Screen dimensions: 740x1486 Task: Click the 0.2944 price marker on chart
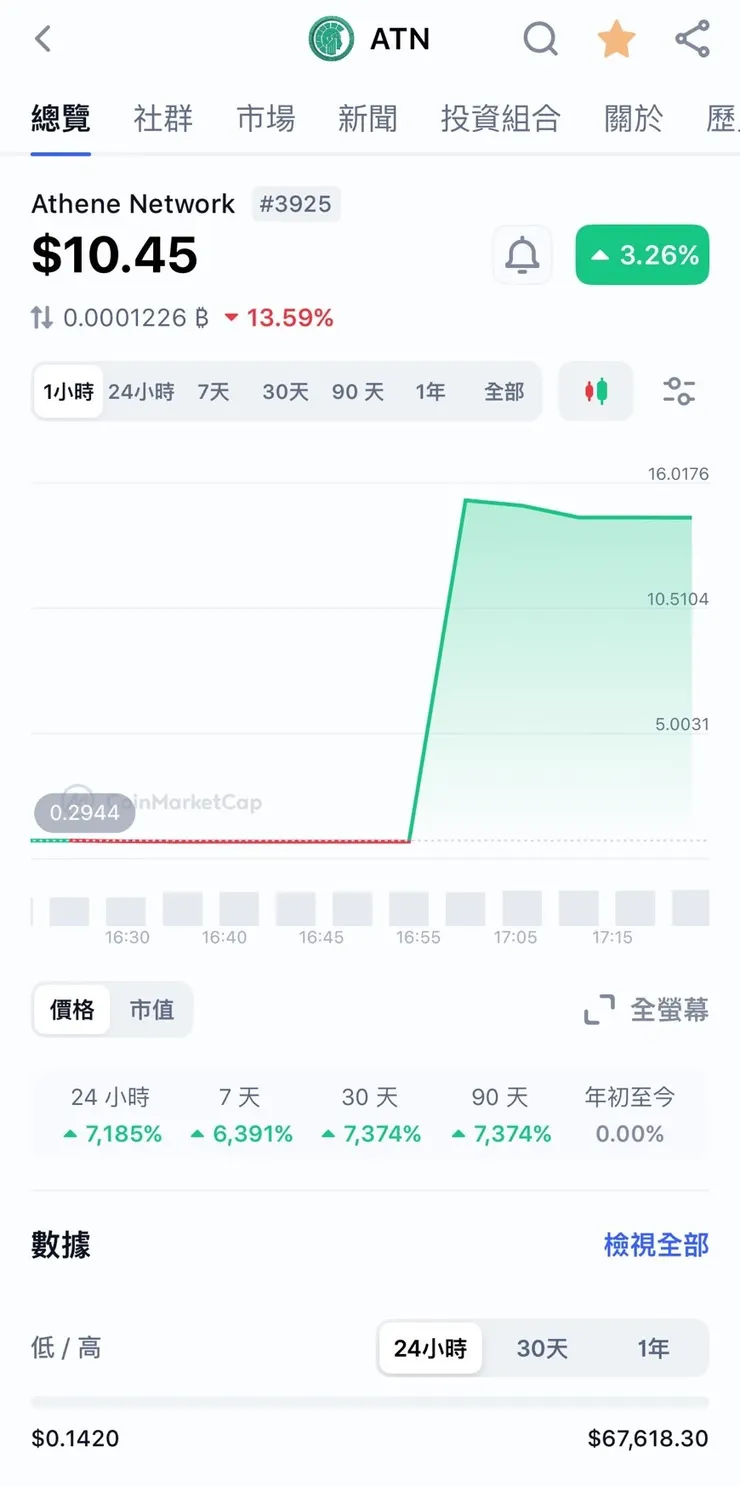(84, 813)
